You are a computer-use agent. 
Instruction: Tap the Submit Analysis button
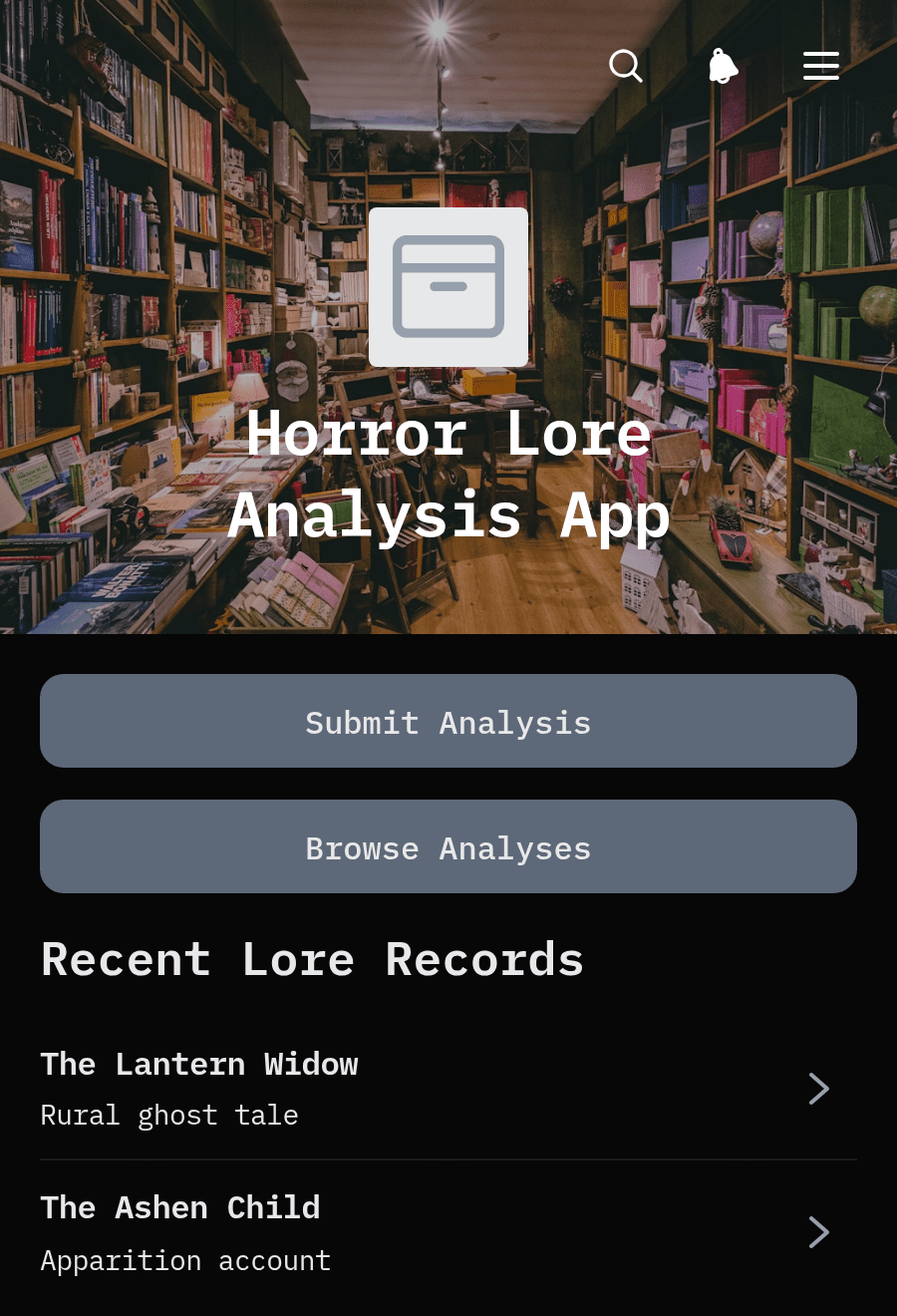tap(448, 721)
